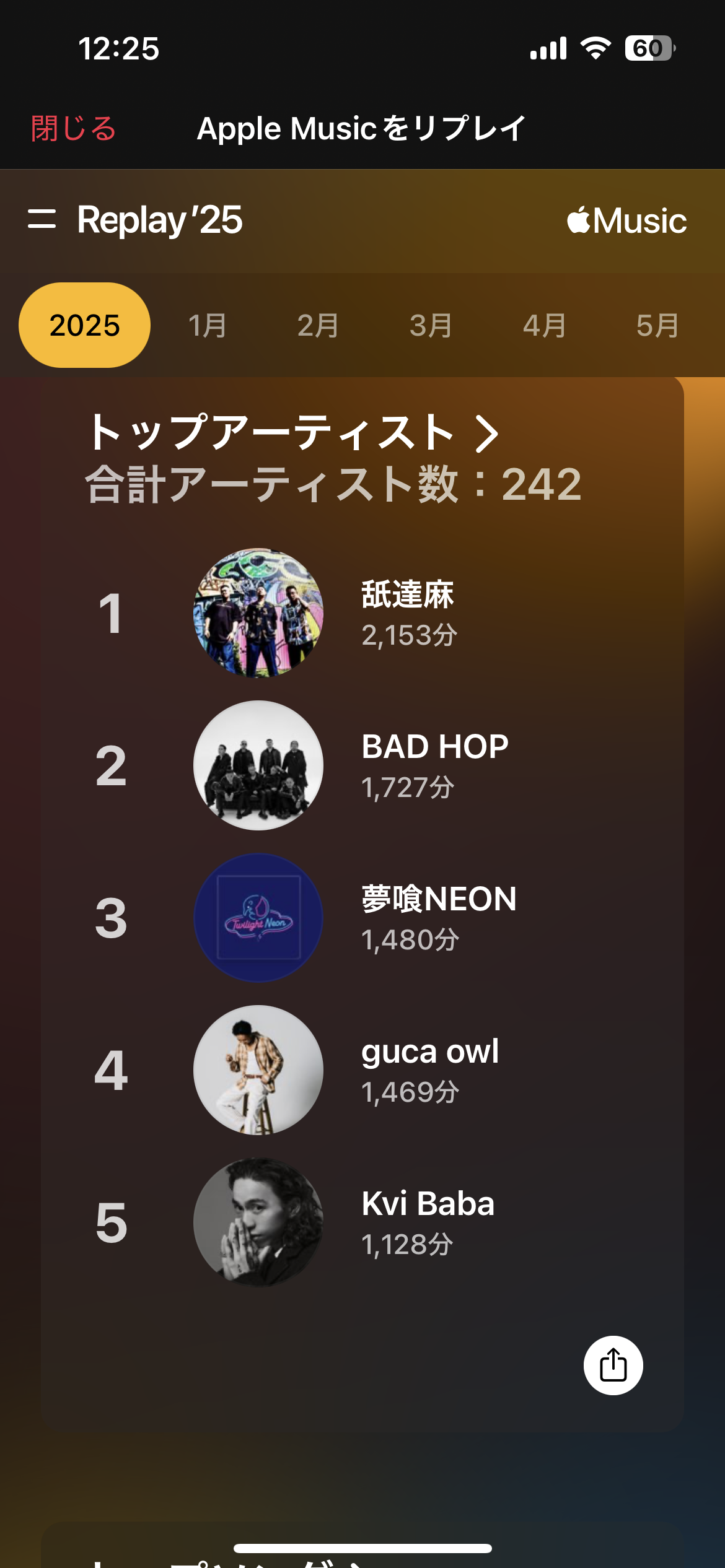Viewport: 725px width, 1568px height.
Task: Switch to the 4月 tab
Action: coord(545,325)
